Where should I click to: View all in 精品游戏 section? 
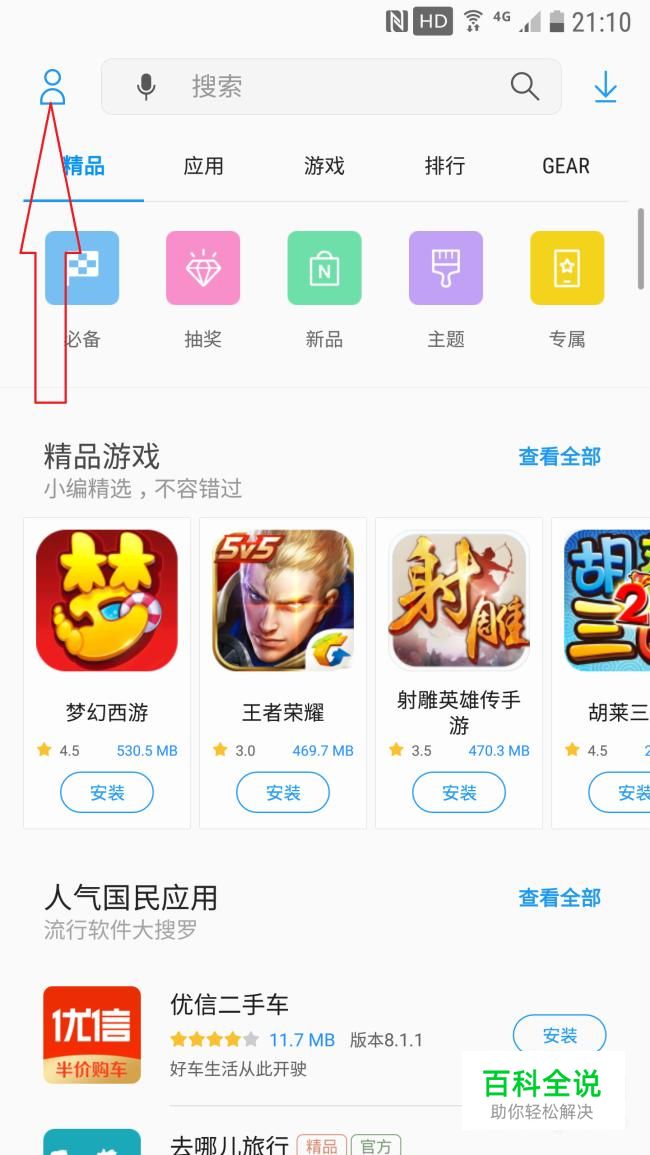pos(559,457)
